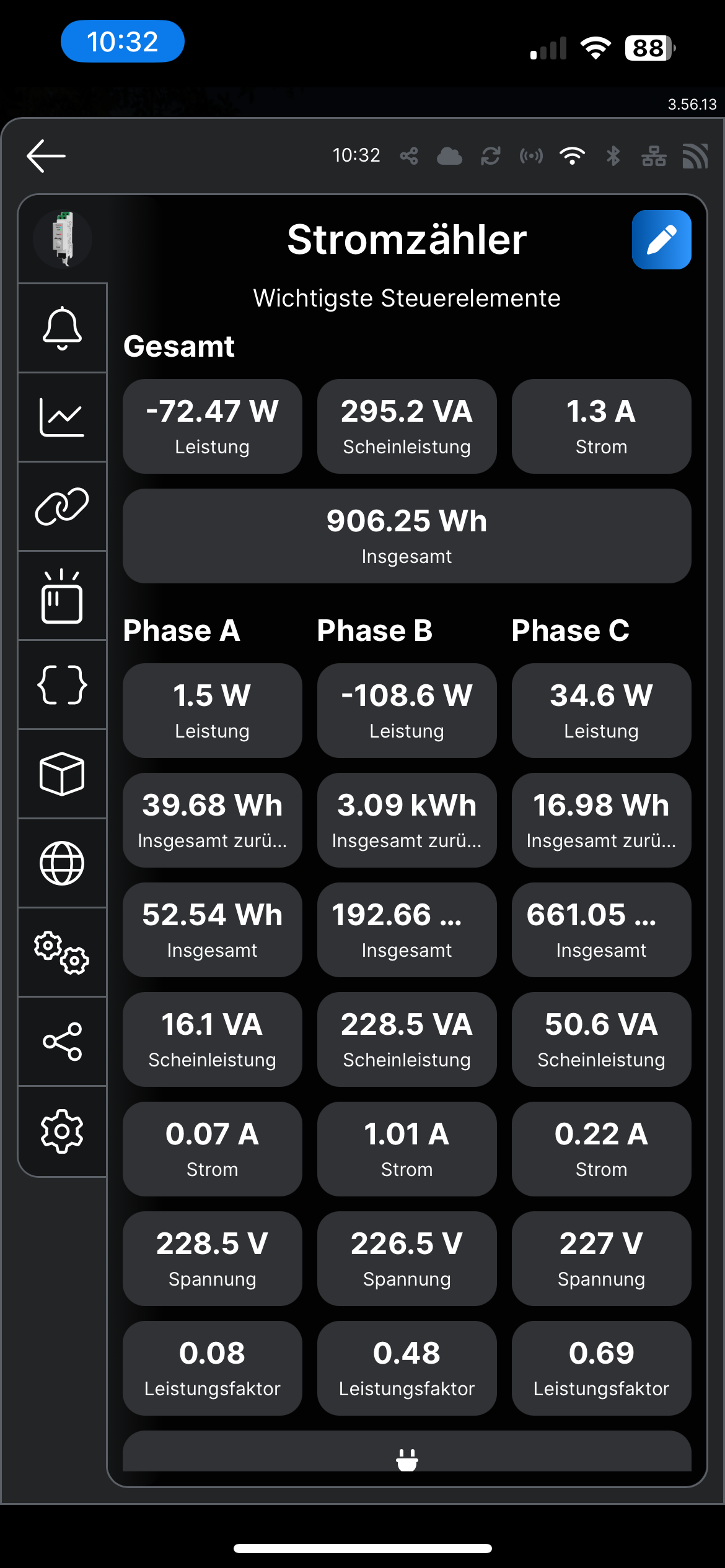Select Phase B -108.6 W Leistung tile
This screenshot has width=725, height=1568.
point(407,711)
